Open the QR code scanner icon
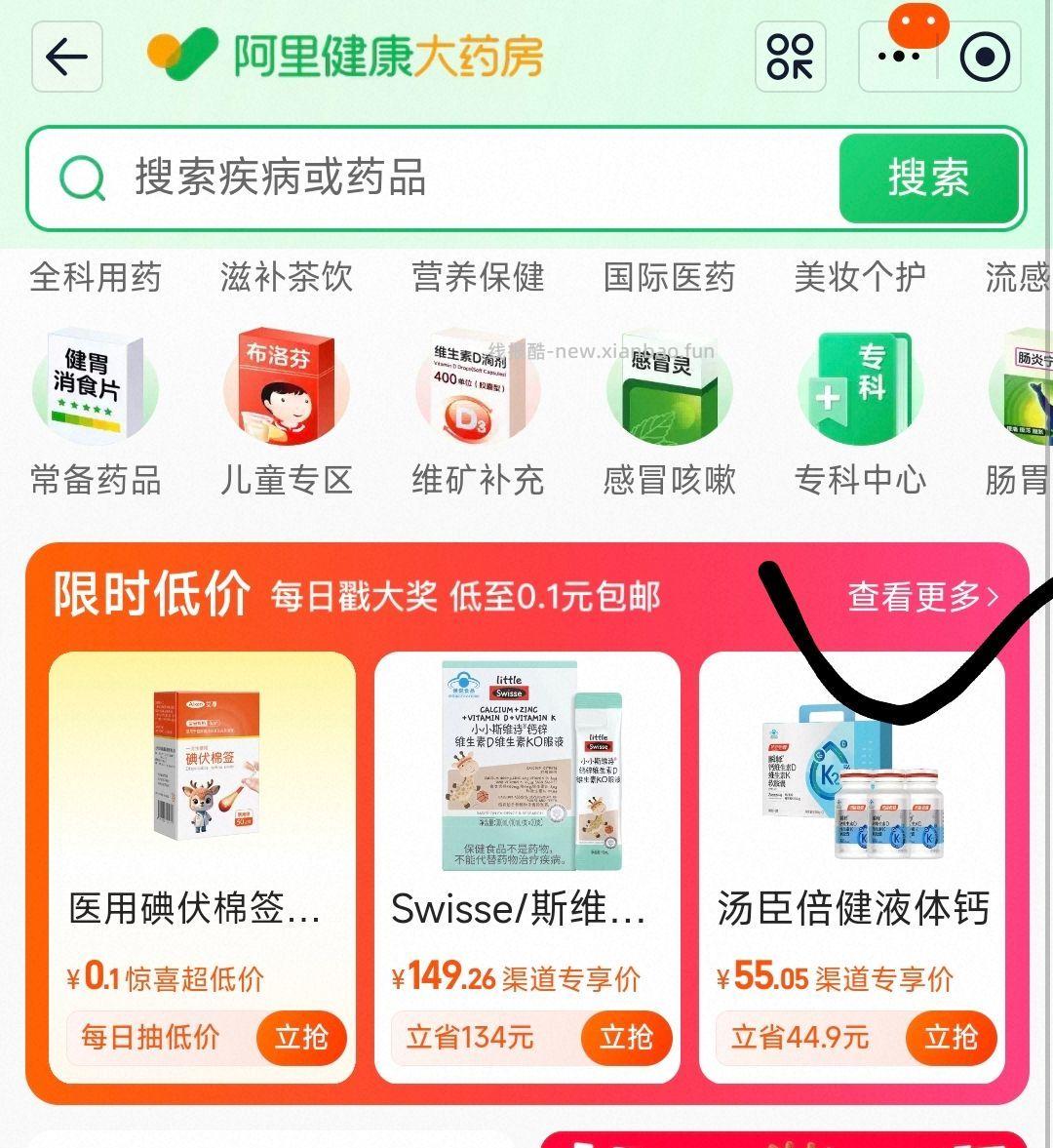Viewport: 1053px width, 1148px height. point(790,59)
